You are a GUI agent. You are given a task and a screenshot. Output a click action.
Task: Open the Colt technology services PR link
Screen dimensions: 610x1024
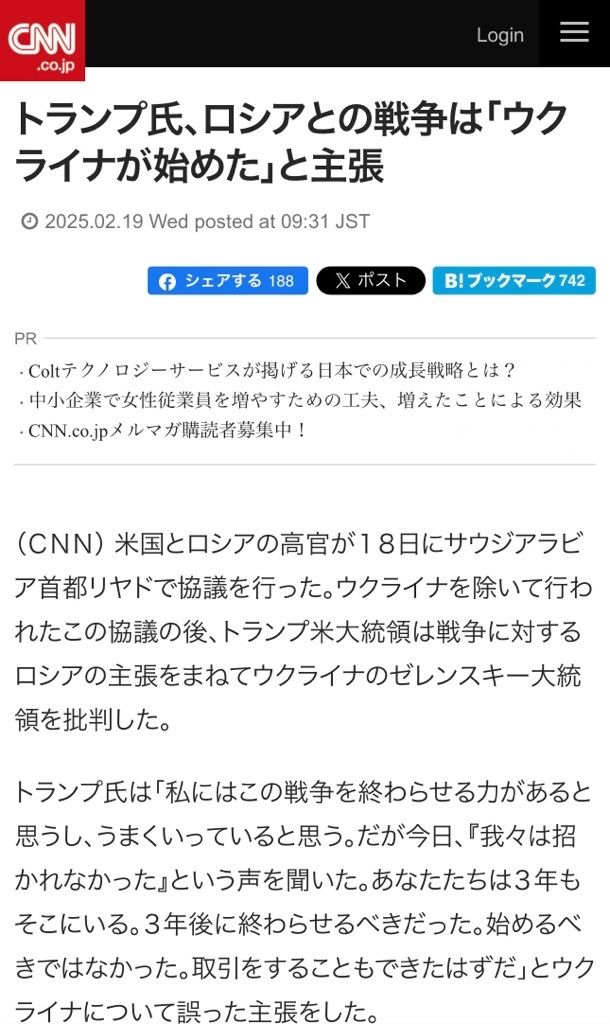pyautogui.click(x=270, y=371)
